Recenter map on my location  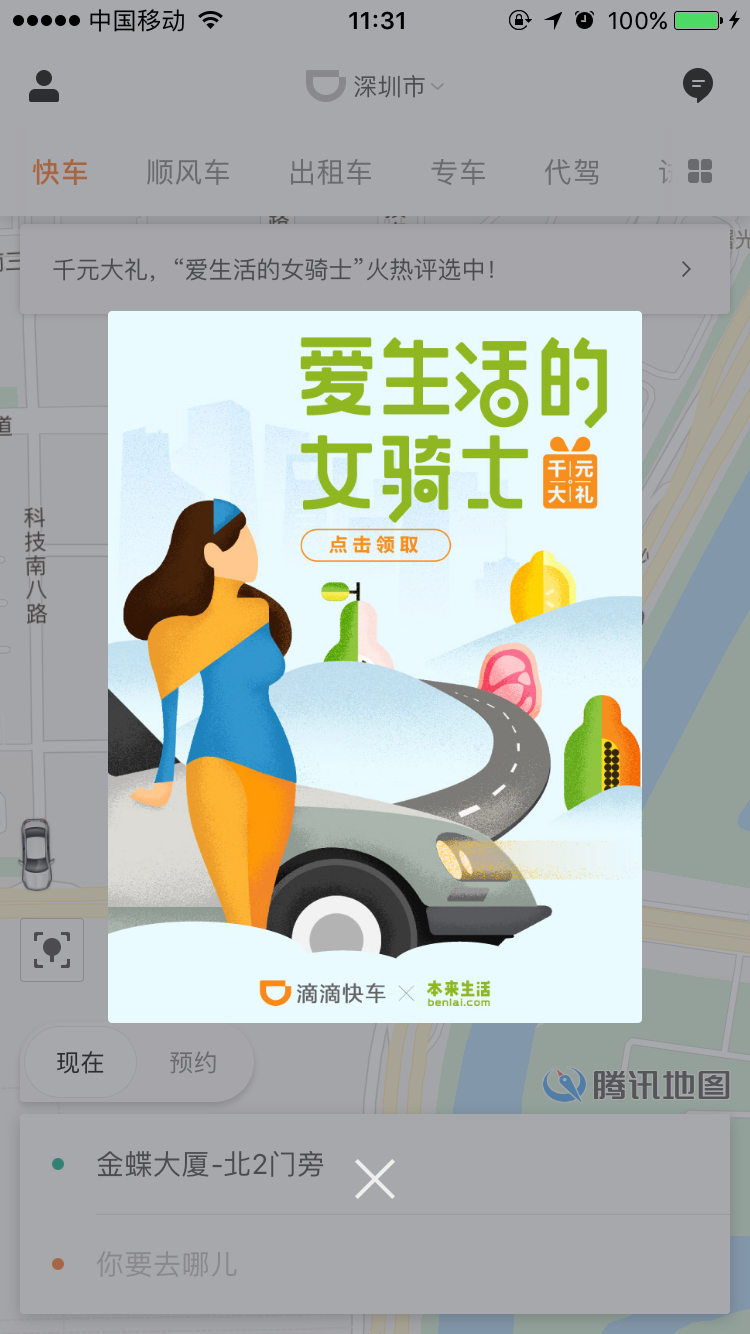[52, 949]
